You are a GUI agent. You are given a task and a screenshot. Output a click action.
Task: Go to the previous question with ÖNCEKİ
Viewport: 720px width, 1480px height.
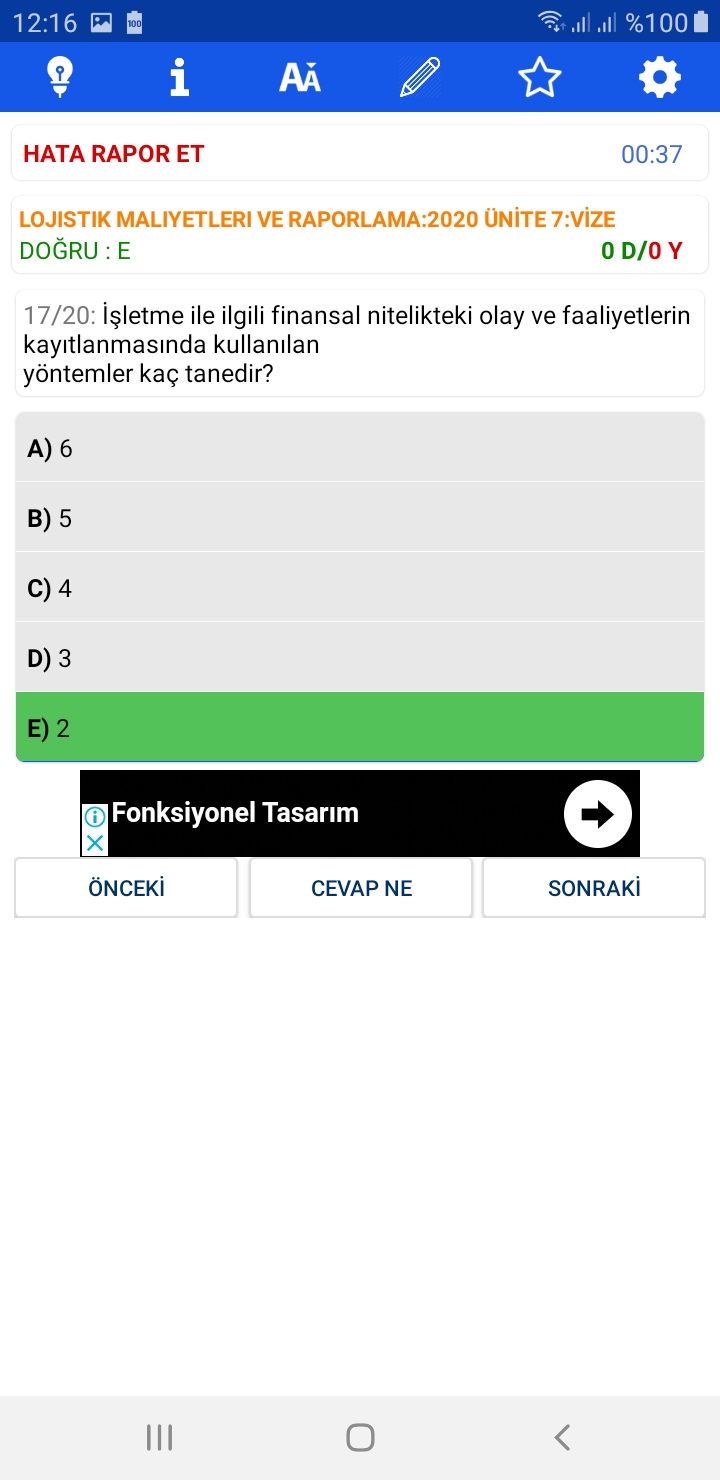pyautogui.click(x=126, y=888)
